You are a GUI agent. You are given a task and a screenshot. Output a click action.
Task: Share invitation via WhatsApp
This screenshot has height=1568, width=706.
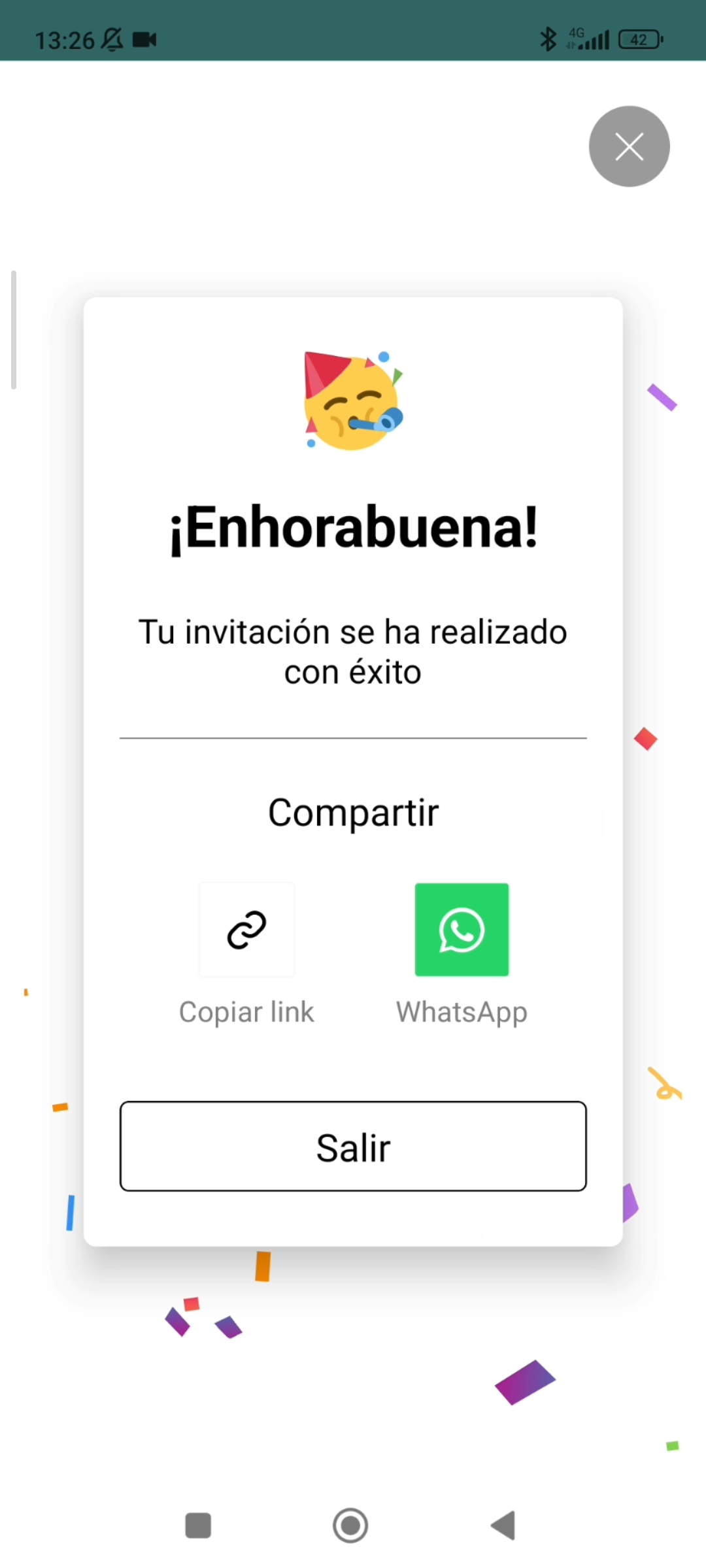click(462, 930)
